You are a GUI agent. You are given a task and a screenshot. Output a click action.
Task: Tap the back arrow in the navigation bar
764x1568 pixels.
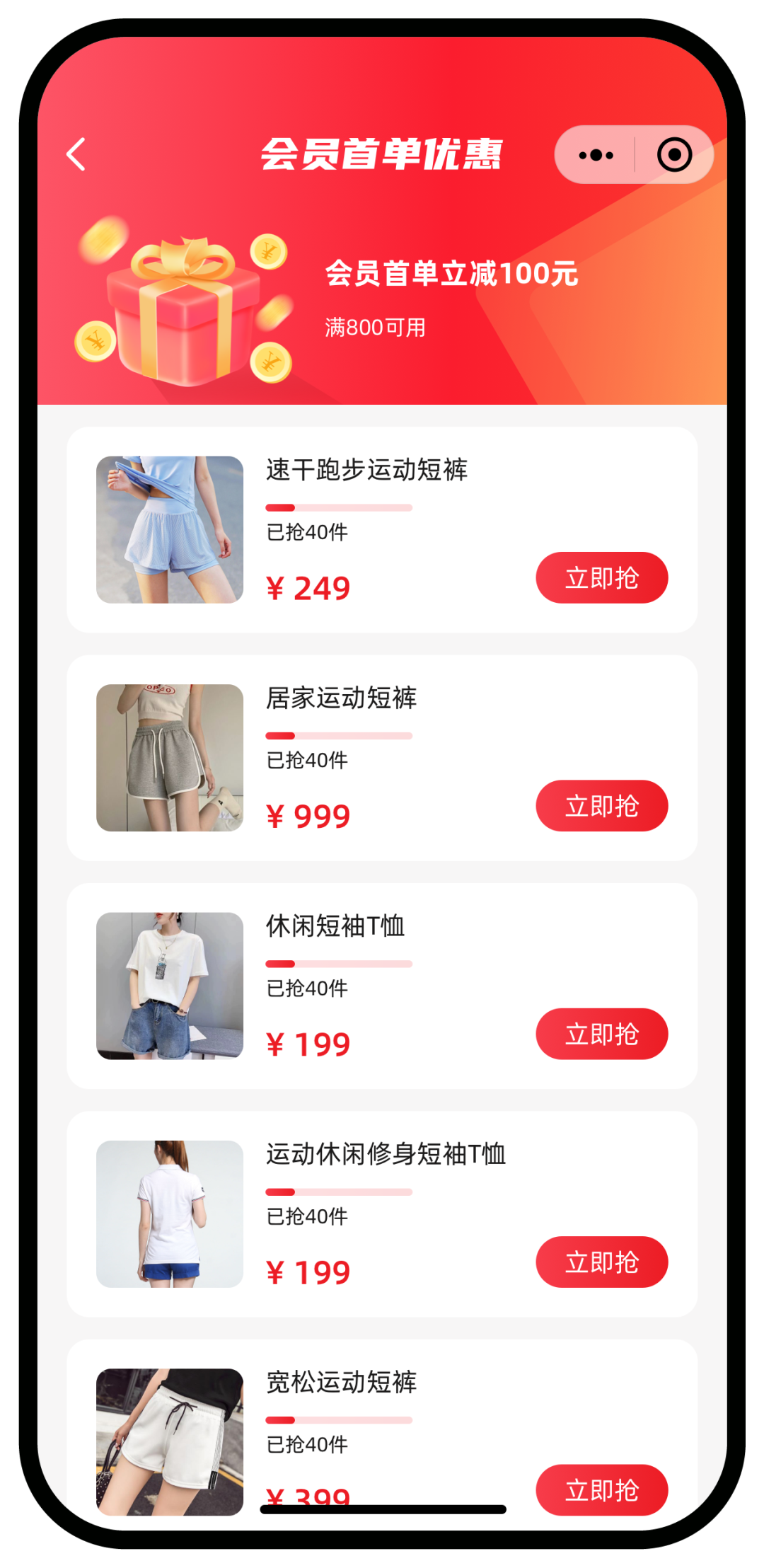pyautogui.click(x=76, y=154)
